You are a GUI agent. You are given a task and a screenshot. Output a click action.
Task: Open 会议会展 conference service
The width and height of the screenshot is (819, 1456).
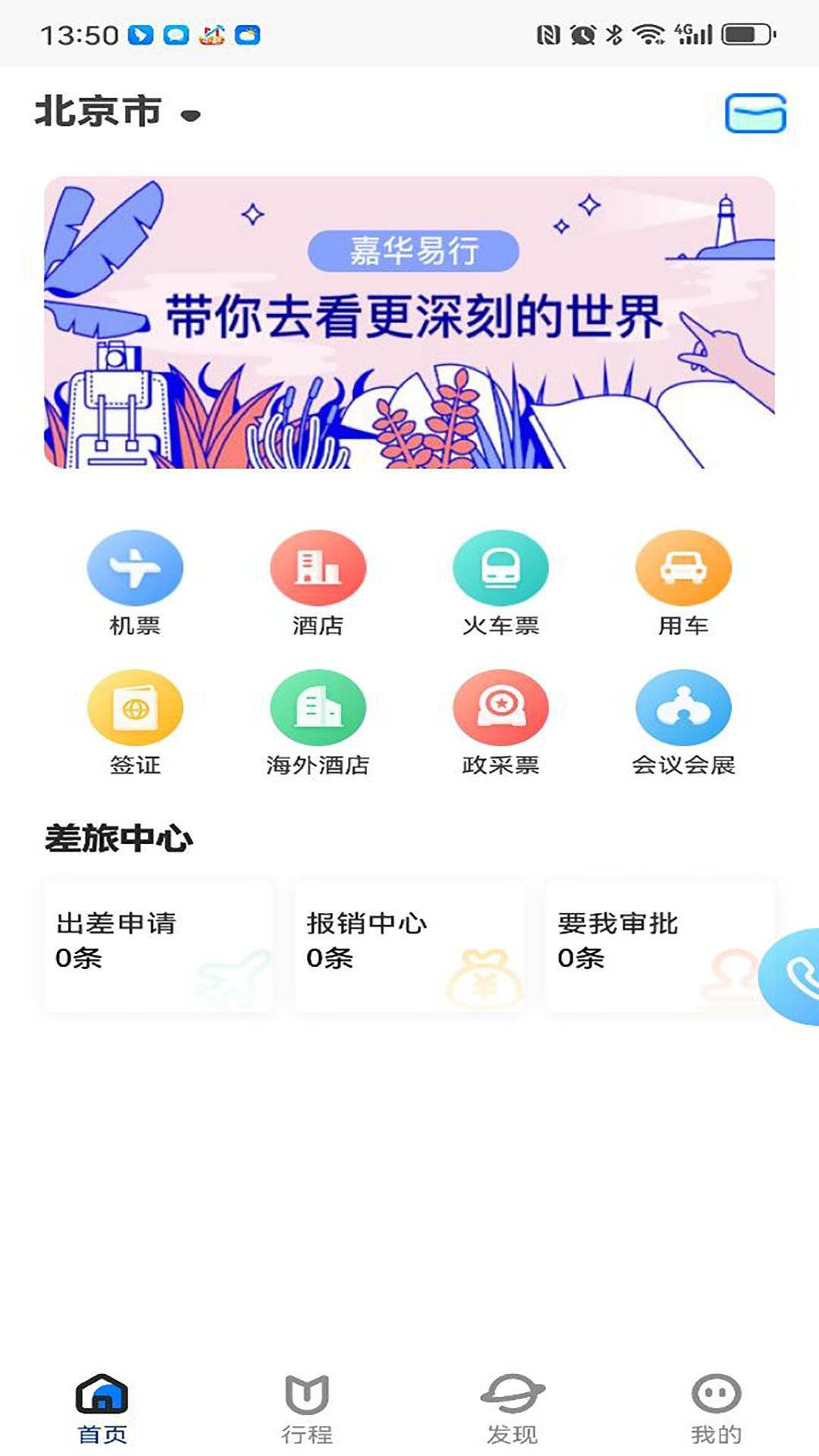[x=683, y=722]
